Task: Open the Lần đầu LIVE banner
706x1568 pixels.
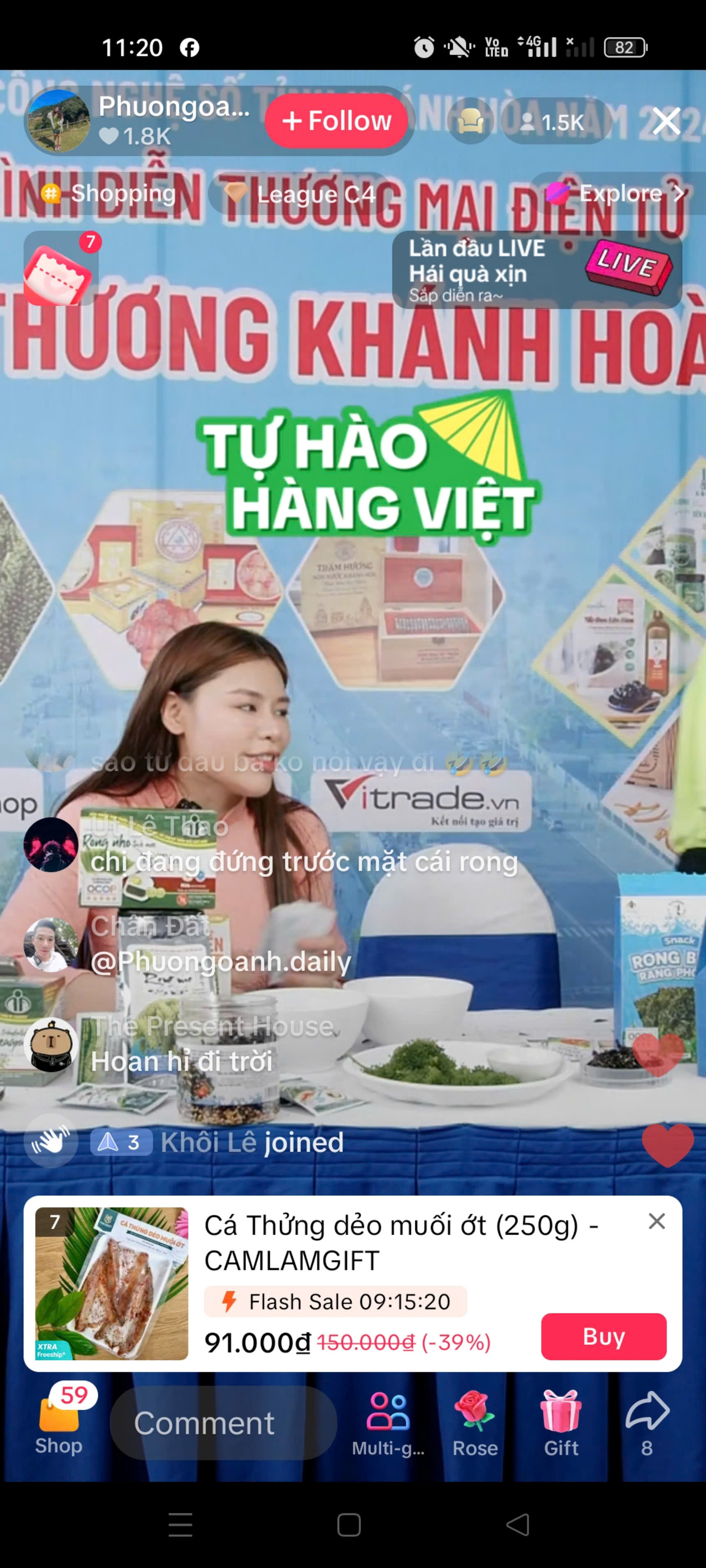Action: [536, 270]
